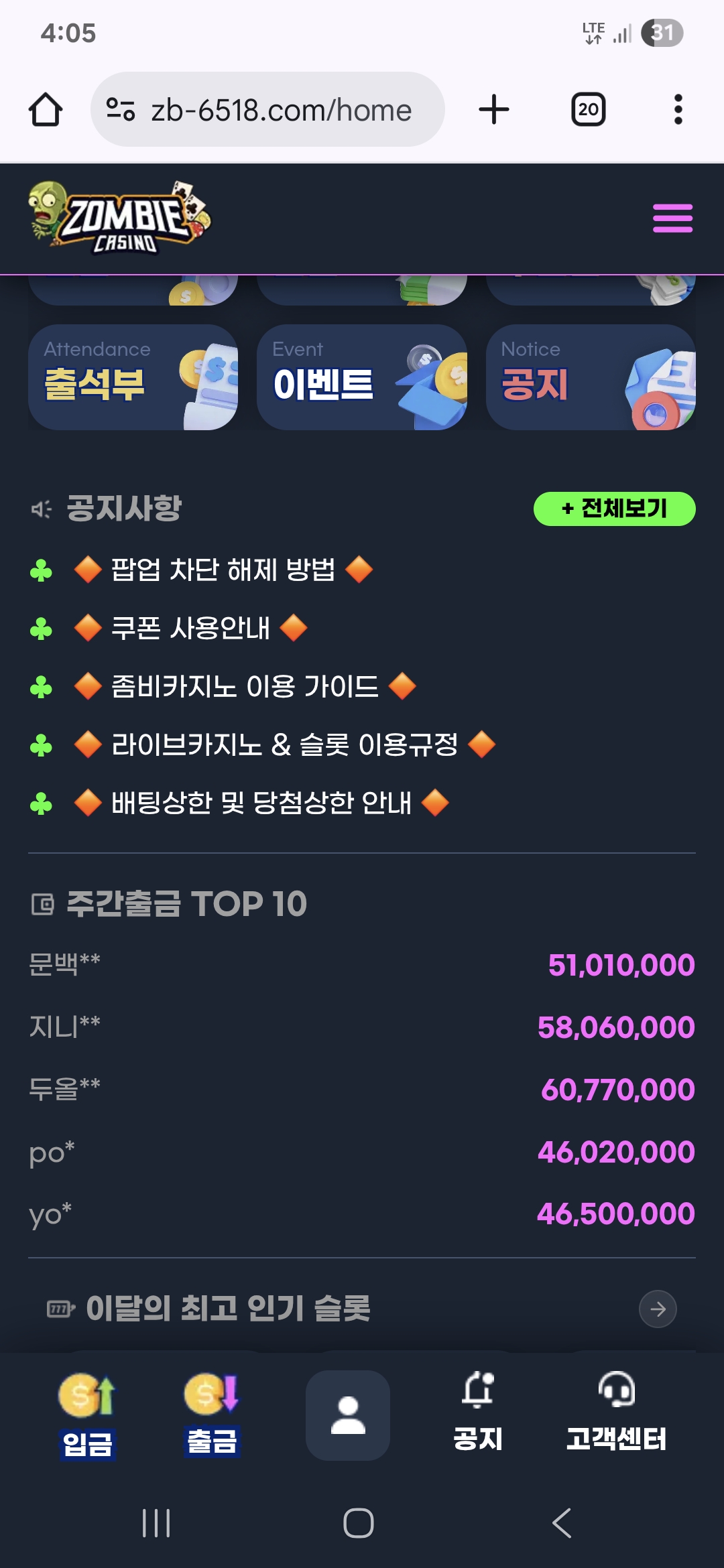Open the 팝업 차단 해제 방법 notice
724x1568 pixels.
click(223, 570)
